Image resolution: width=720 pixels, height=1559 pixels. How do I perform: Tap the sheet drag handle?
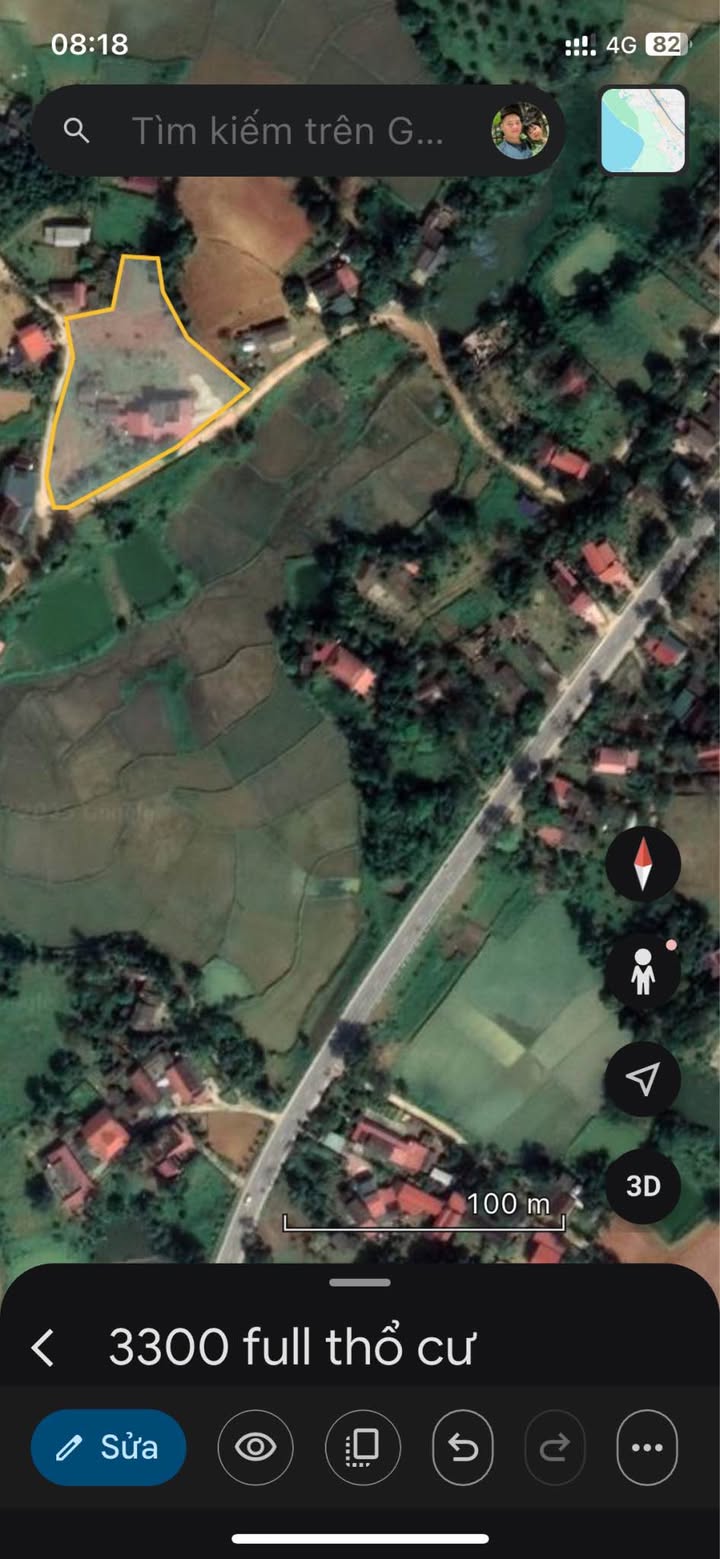[360, 1282]
